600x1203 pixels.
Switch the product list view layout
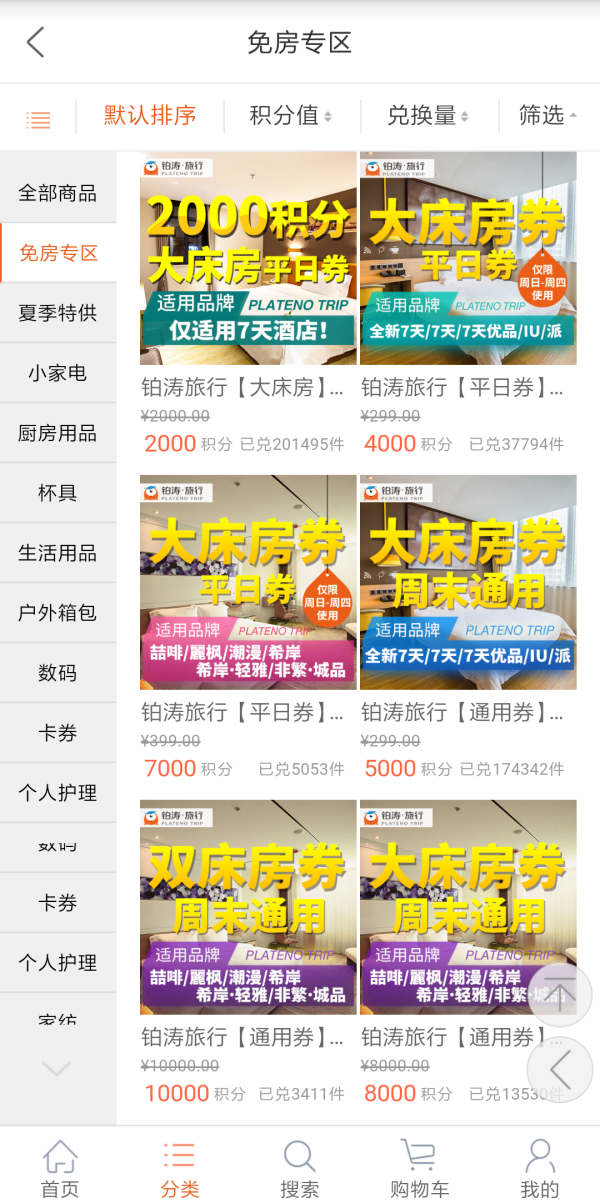coord(38,120)
